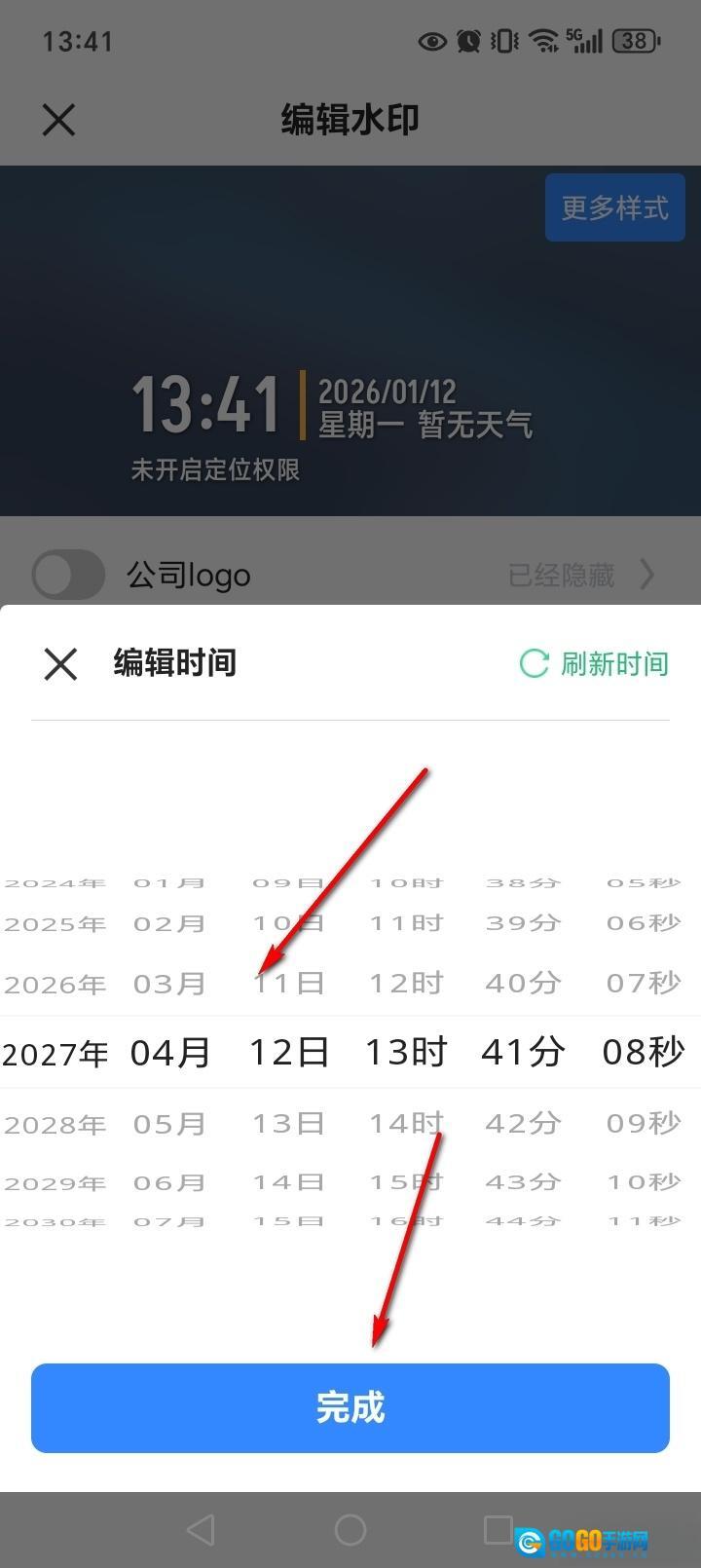Close the 编辑水印 screen
701x1568 pixels.
pos(59,121)
